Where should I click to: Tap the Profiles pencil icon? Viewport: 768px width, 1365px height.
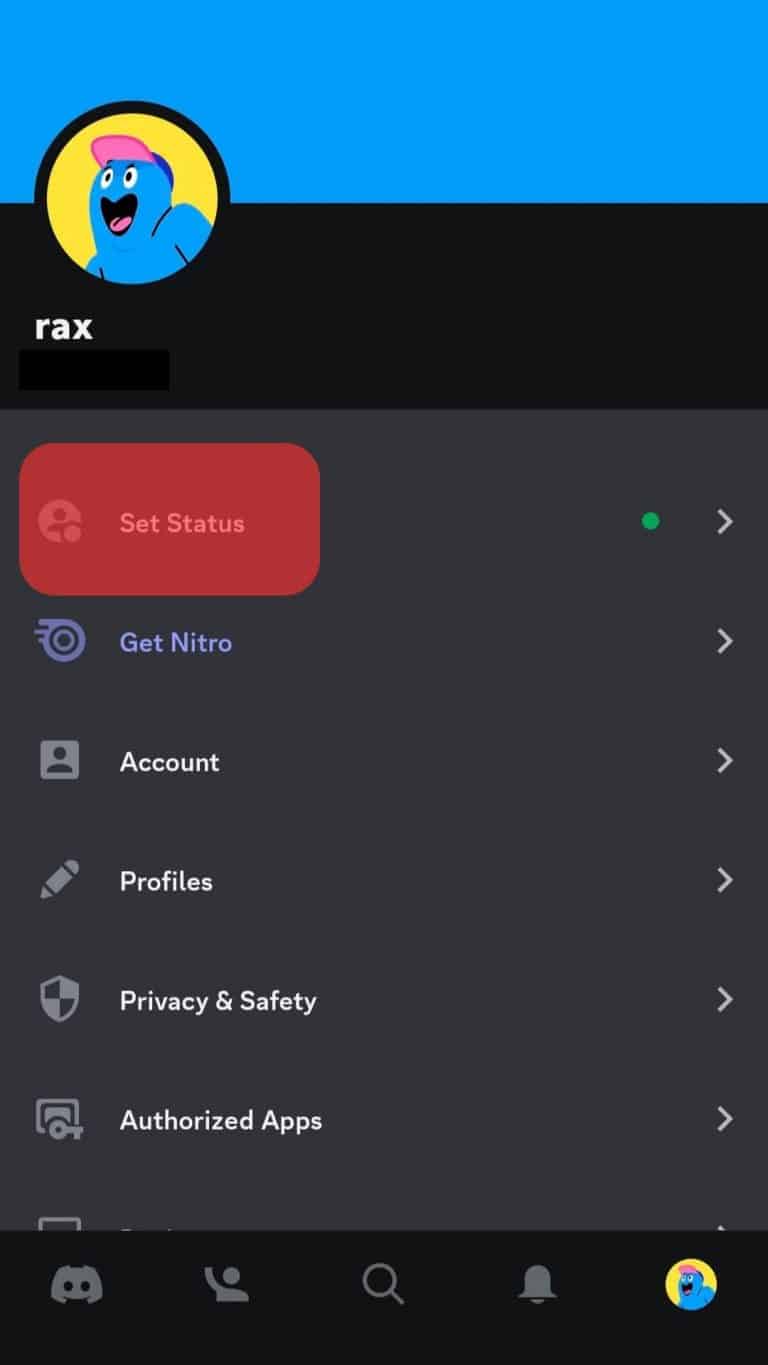pos(60,880)
